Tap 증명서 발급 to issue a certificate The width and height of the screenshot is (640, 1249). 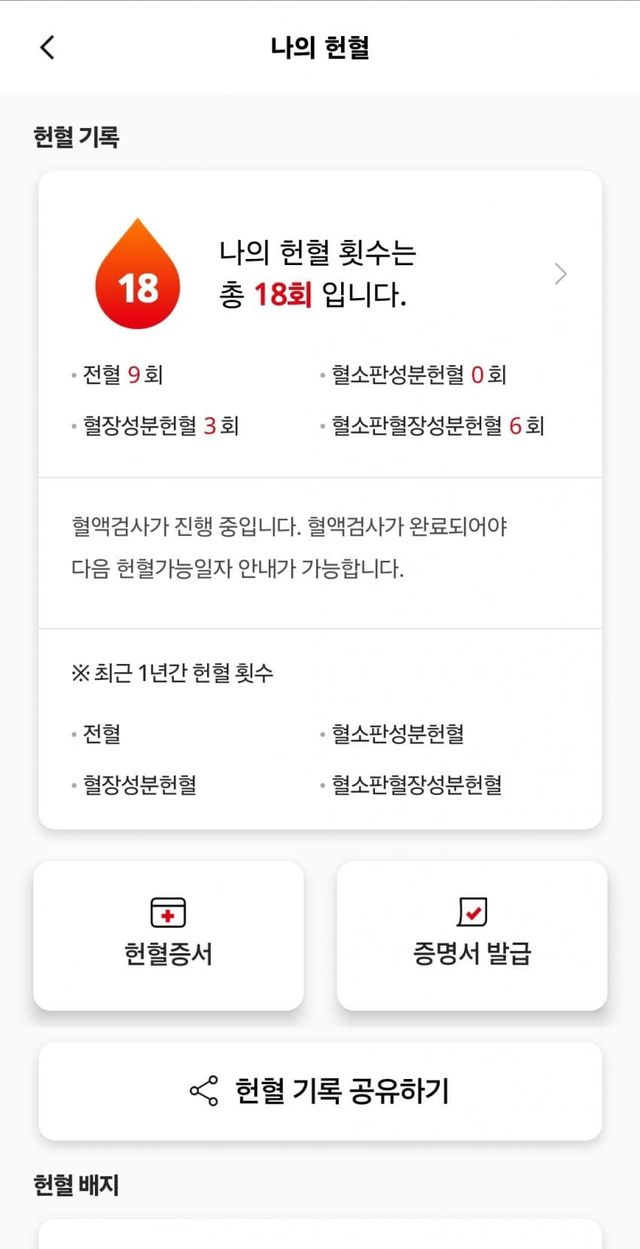(x=472, y=935)
